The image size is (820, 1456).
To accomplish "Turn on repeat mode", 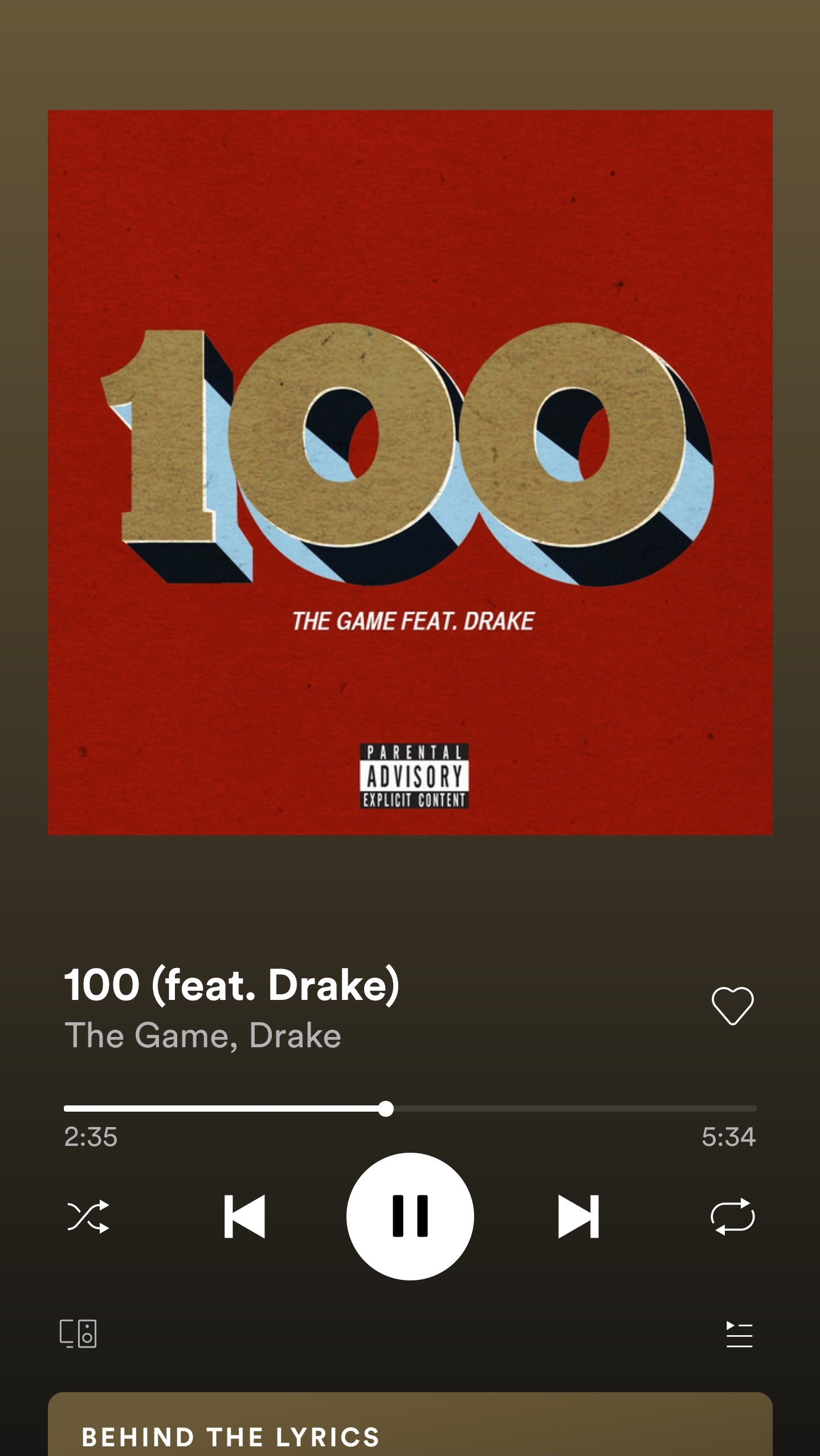I will point(732,1217).
